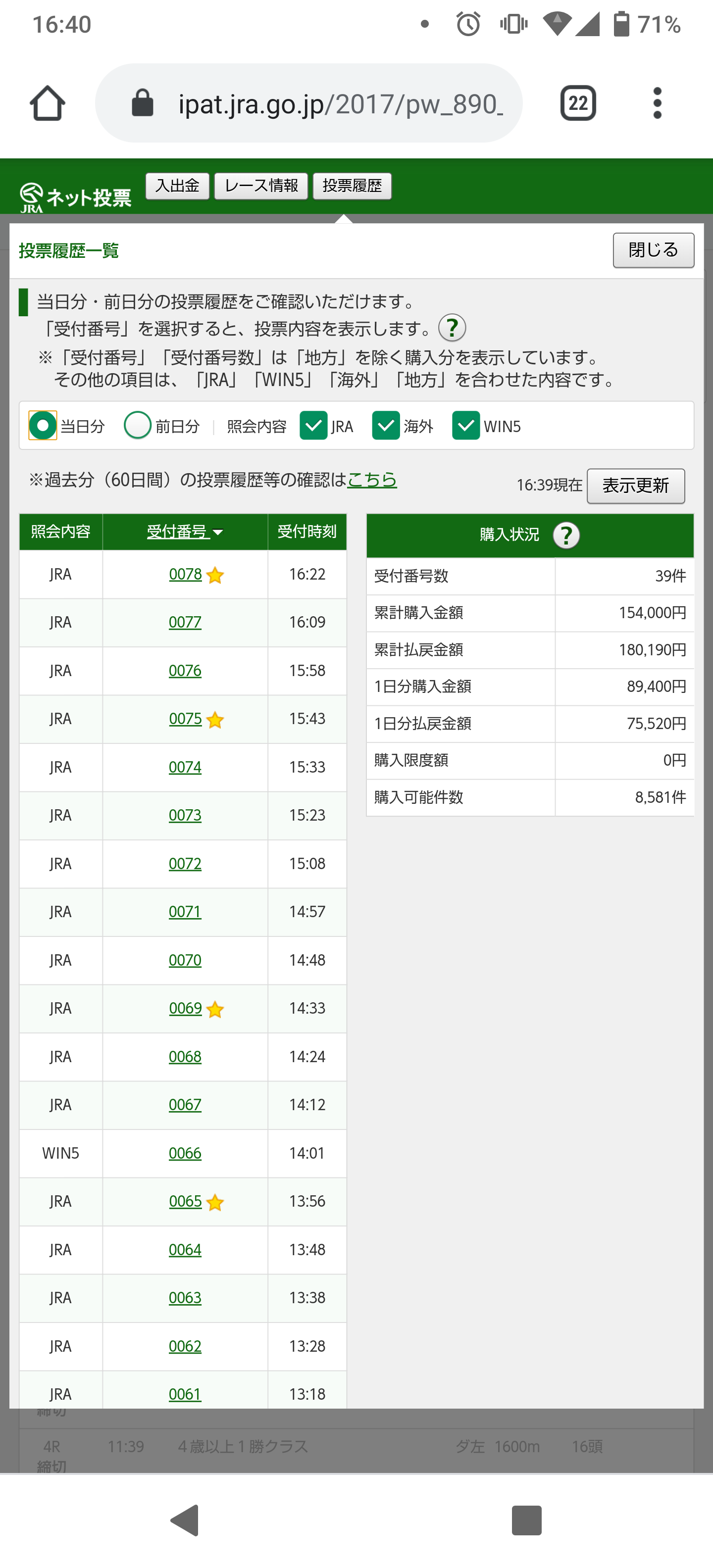Sort by the 受付番号 column header
The image size is (713, 1568).
pyautogui.click(x=185, y=532)
